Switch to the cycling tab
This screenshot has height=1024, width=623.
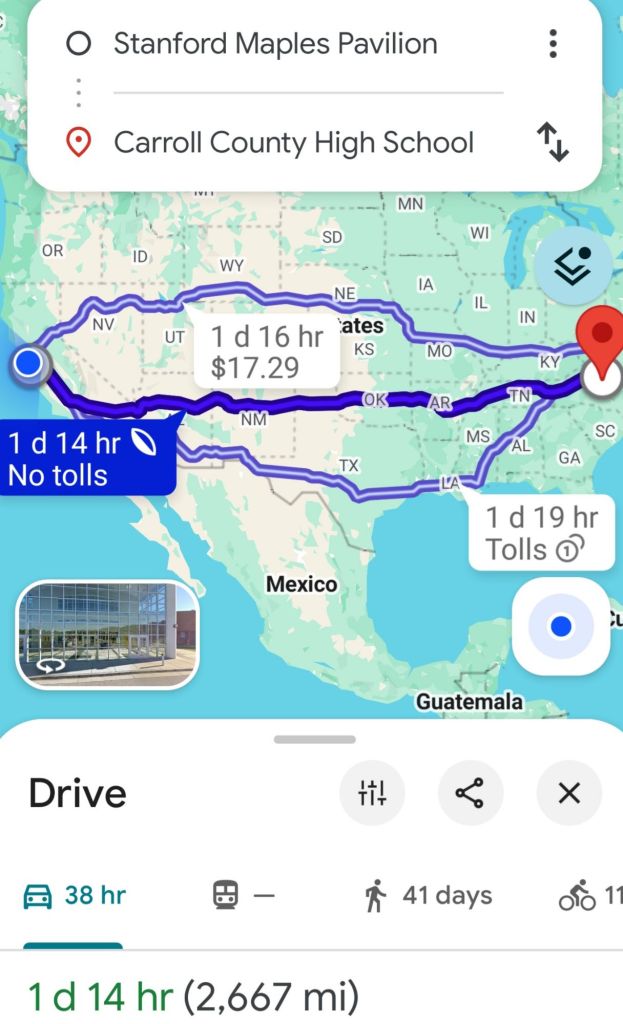pos(591,896)
